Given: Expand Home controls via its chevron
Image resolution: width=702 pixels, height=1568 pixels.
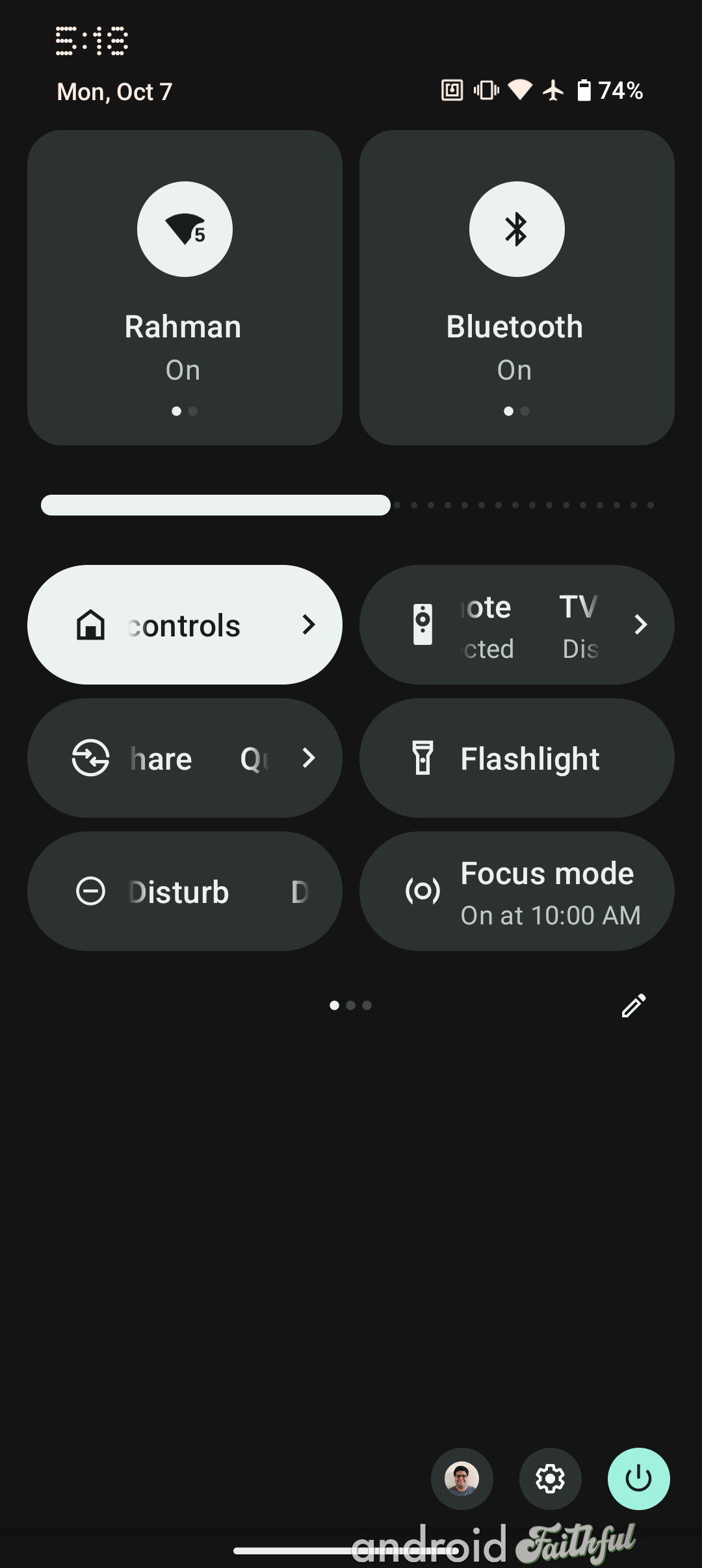Looking at the screenshot, I should 309,624.
